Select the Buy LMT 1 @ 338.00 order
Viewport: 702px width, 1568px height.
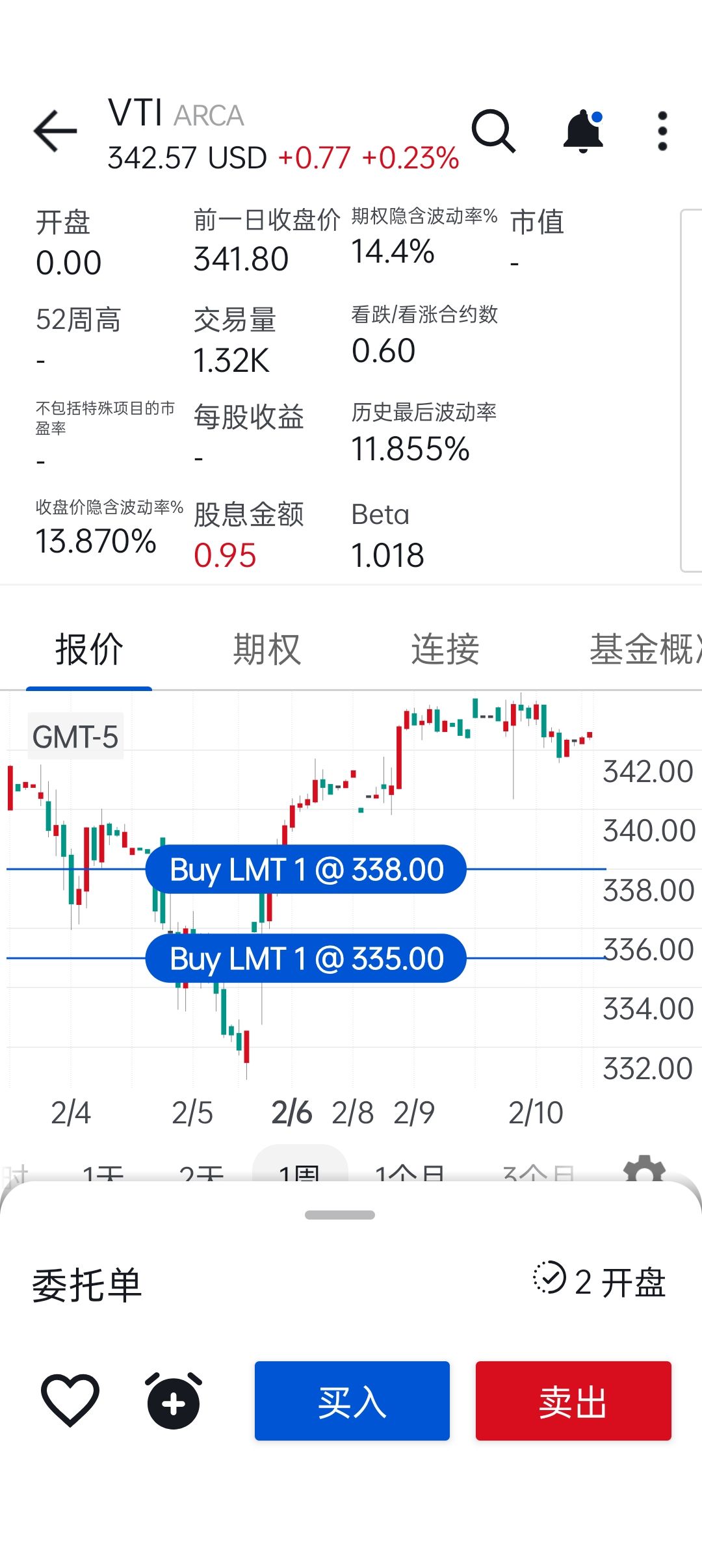(x=306, y=869)
